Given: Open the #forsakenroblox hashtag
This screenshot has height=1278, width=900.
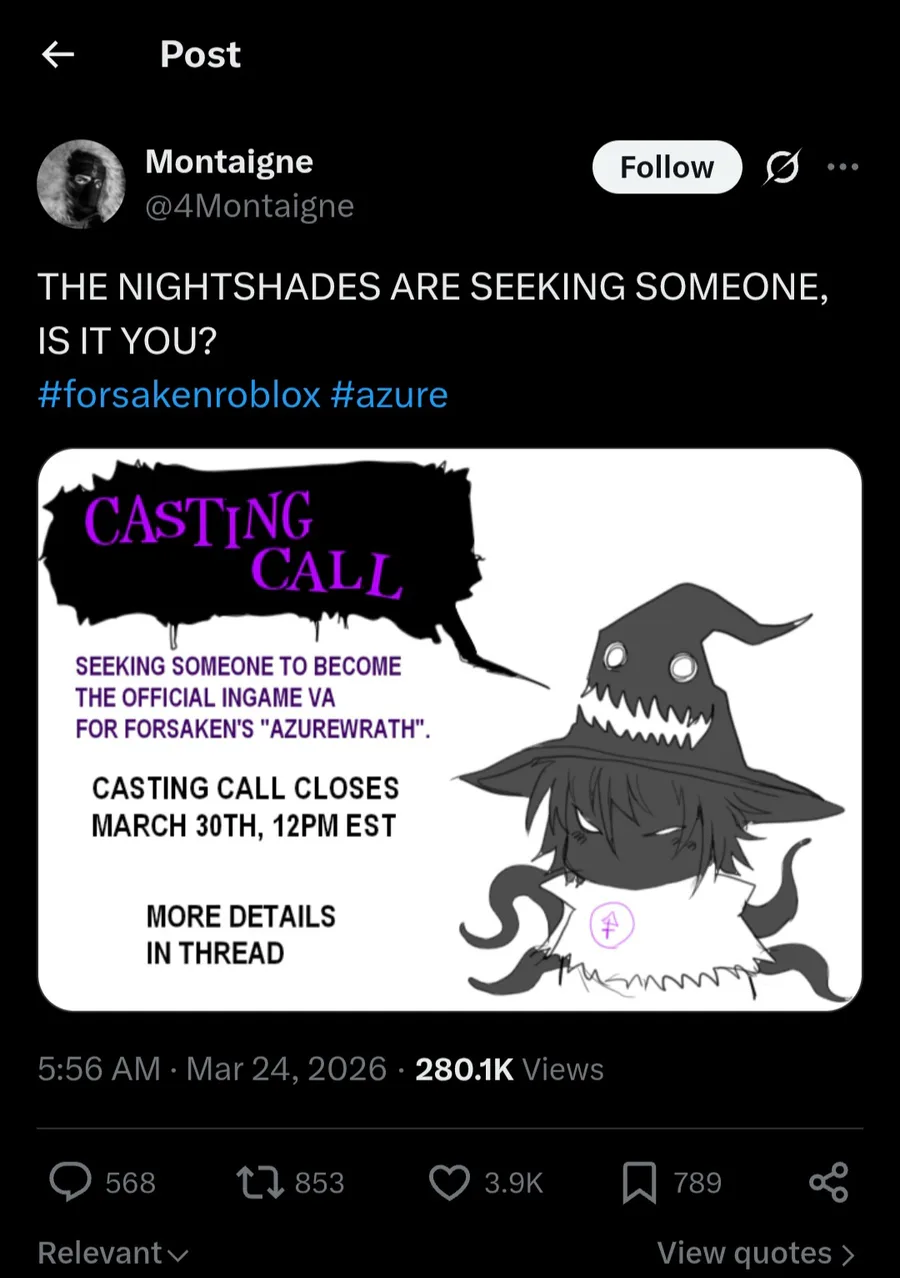Looking at the screenshot, I should tap(179, 394).
